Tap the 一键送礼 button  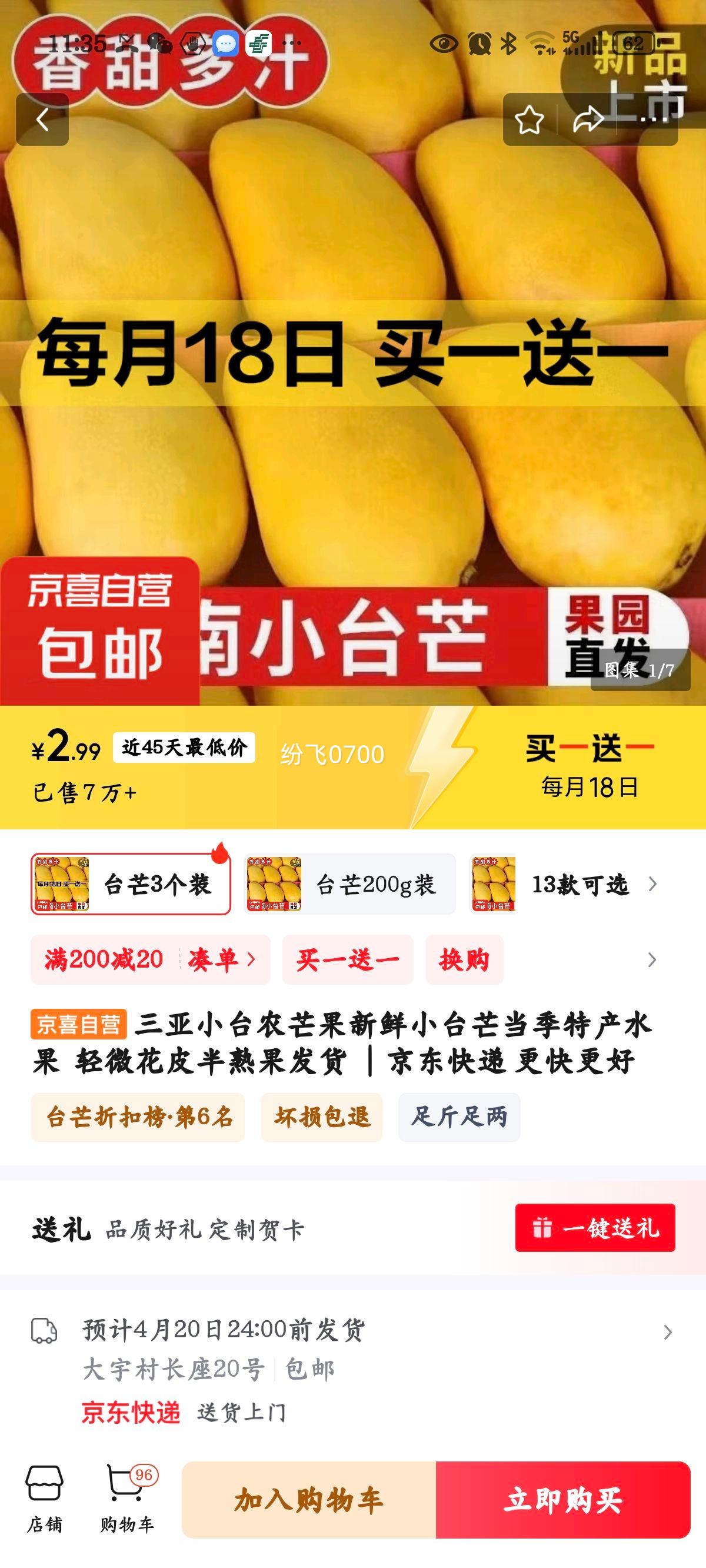click(x=595, y=1228)
